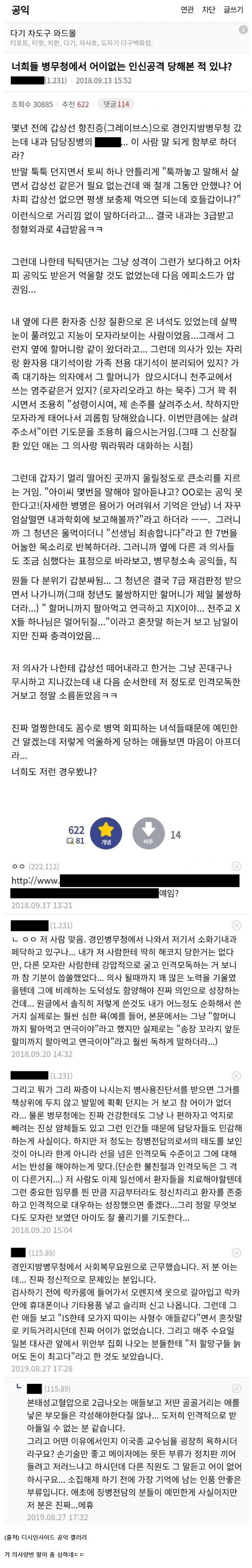The width and height of the screenshot is (252, 1568).
Task: Tap the 차단 block button
Action: click(209, 10)
